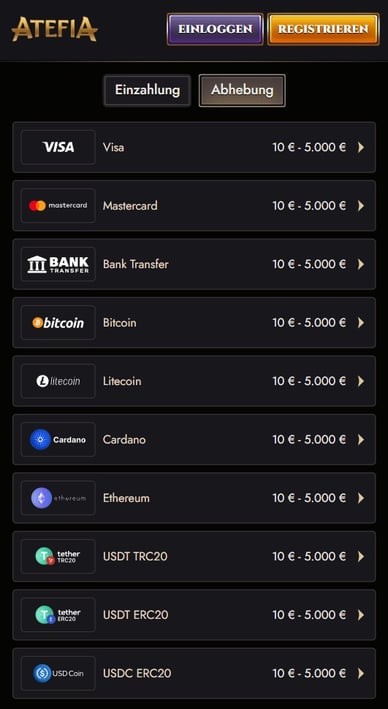This screenshot has width=388, height=709.
Task: Choose the Cardano row
Action: click(194, 439)
